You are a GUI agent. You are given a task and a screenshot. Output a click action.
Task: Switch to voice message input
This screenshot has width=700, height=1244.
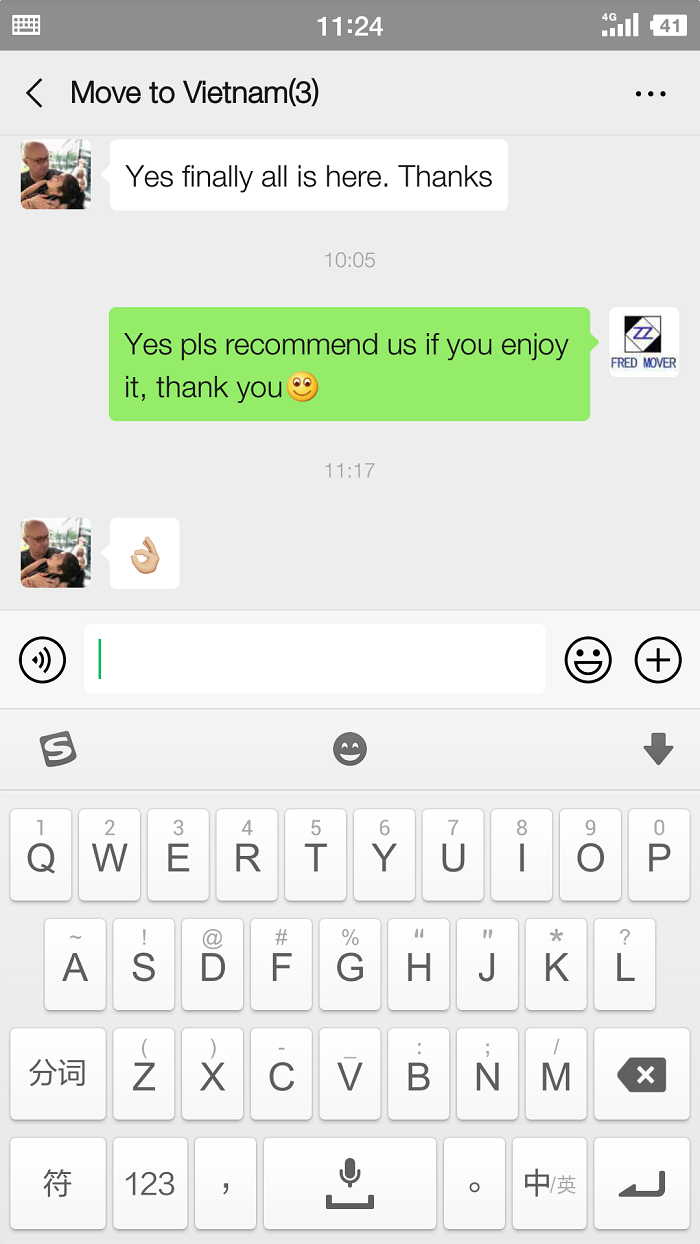(x=42, y=660)
